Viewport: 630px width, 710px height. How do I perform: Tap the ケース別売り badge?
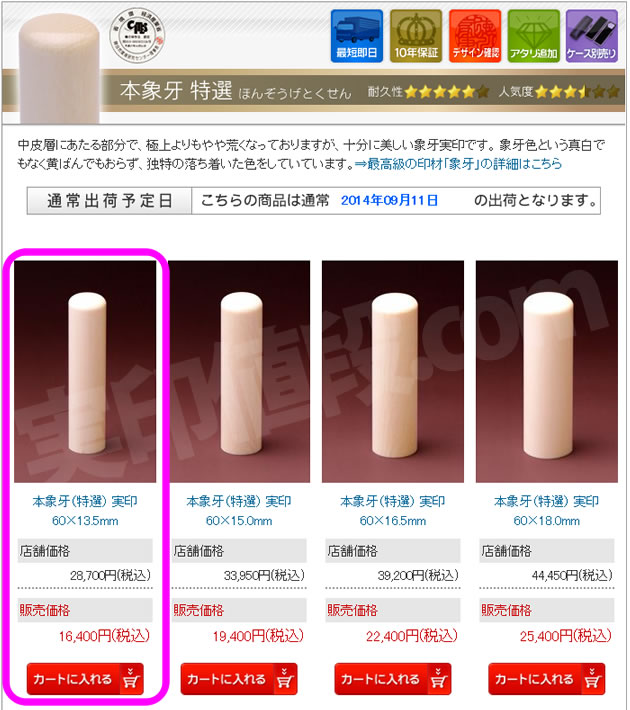592,36
